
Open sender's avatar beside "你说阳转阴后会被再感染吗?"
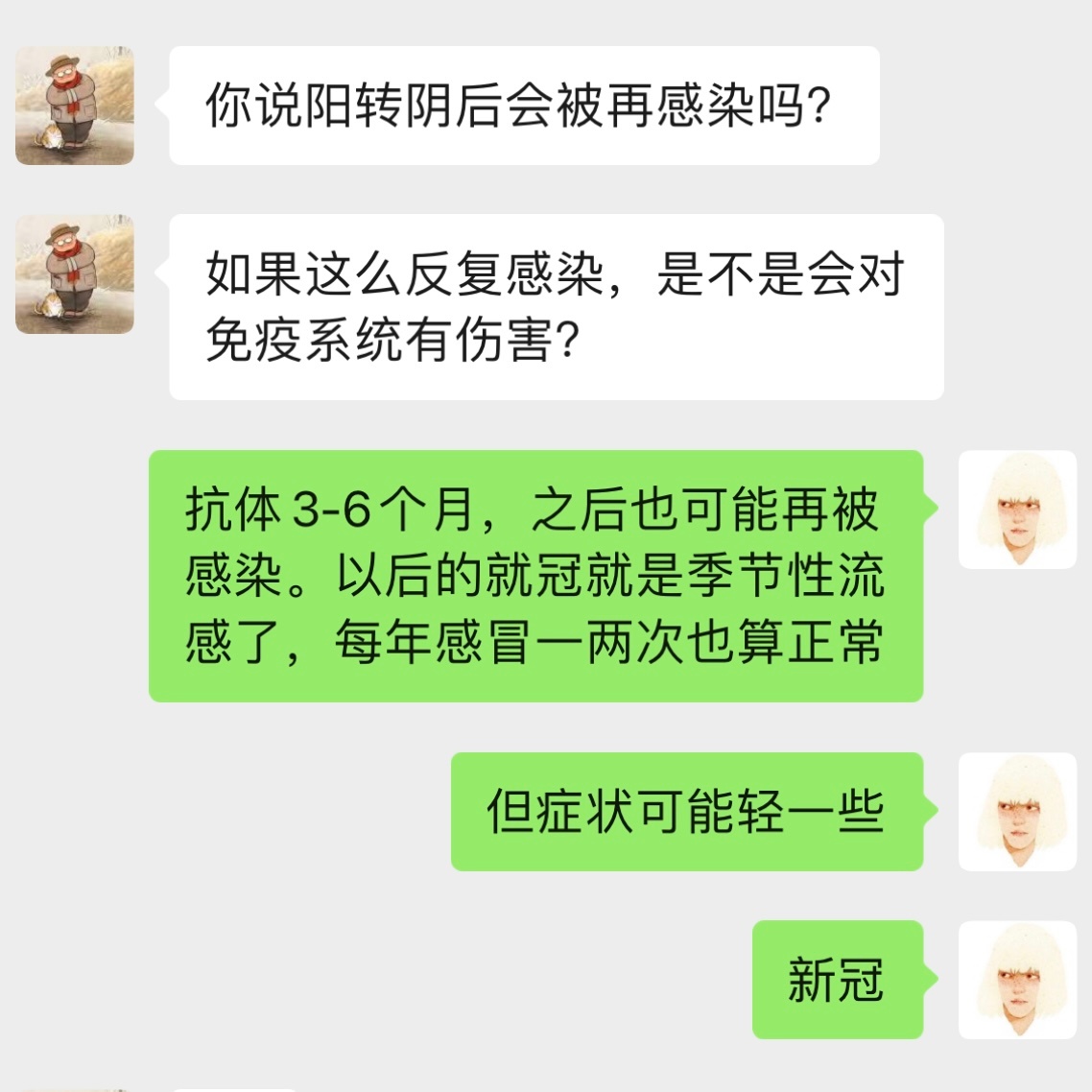click(75, 106)
